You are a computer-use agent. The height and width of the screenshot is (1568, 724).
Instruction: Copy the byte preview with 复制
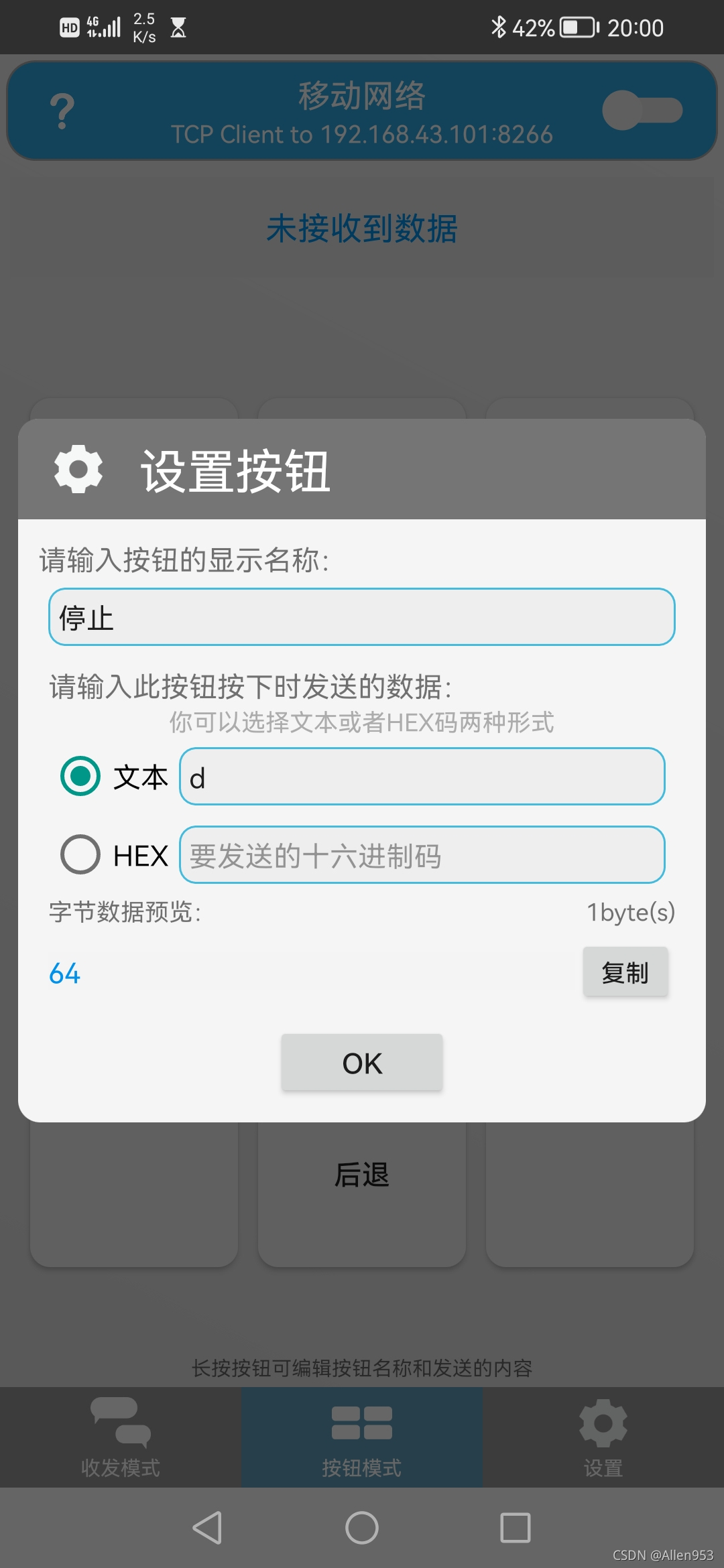tap(625, 972)
